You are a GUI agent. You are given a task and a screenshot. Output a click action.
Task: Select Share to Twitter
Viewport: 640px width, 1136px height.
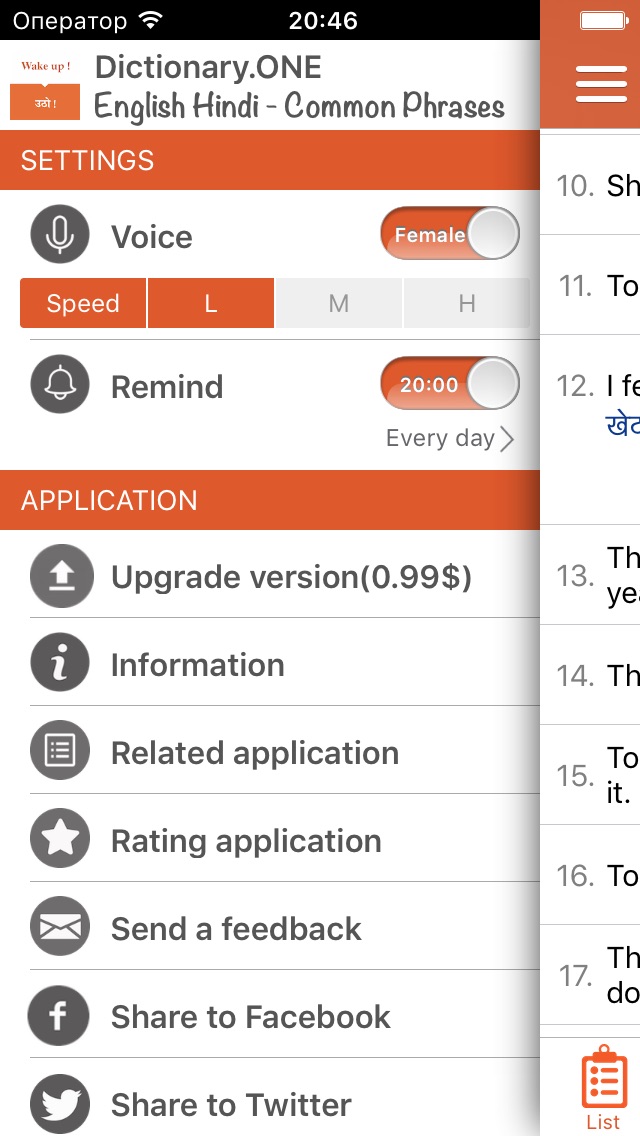pyautogui.click(x=284, y=1100)
